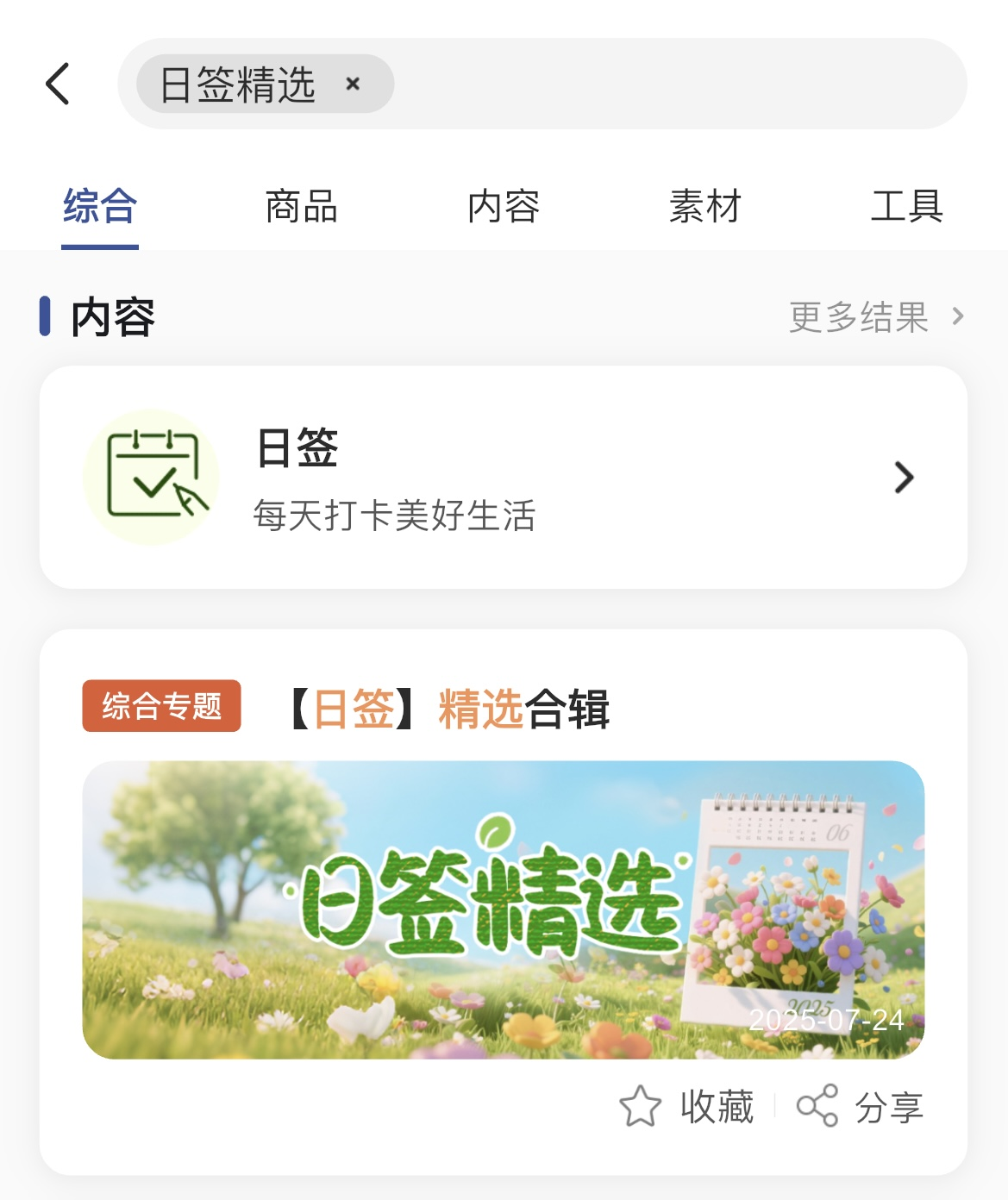Screen dimensions: 1008x1200
Task: Switch to the 工具 tab
Action: pyautogui.click(x=906, y=207)
